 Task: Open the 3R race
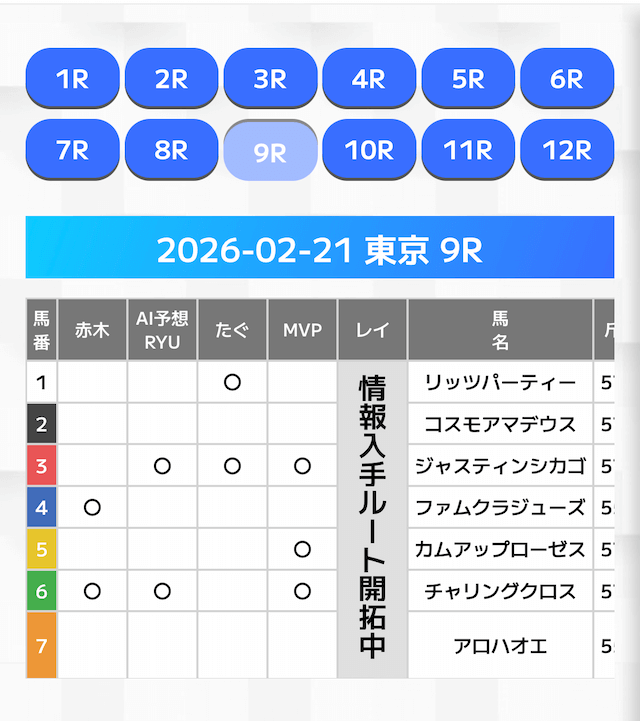(271, 79)
